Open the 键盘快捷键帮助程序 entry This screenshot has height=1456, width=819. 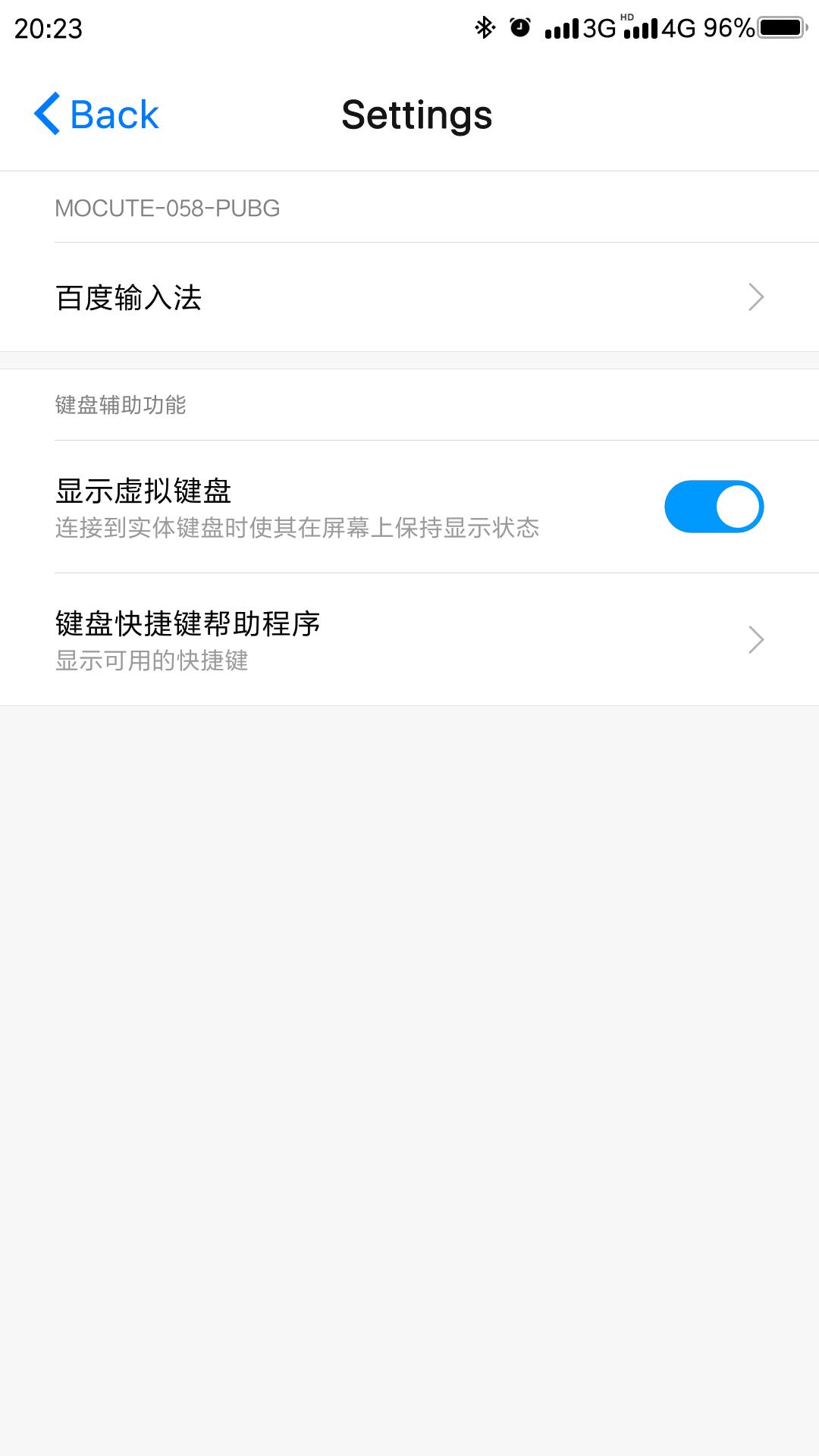tap(187, 625)
